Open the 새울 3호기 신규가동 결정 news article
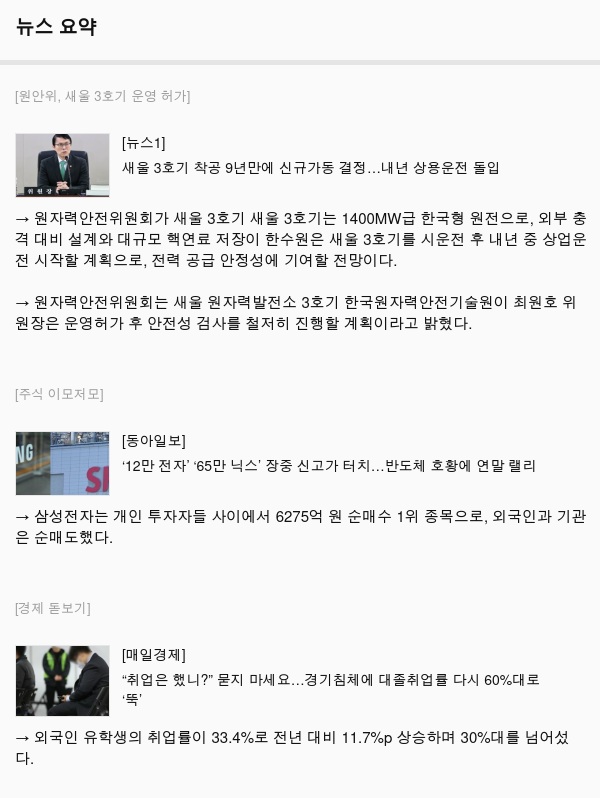 click(310, 167)
